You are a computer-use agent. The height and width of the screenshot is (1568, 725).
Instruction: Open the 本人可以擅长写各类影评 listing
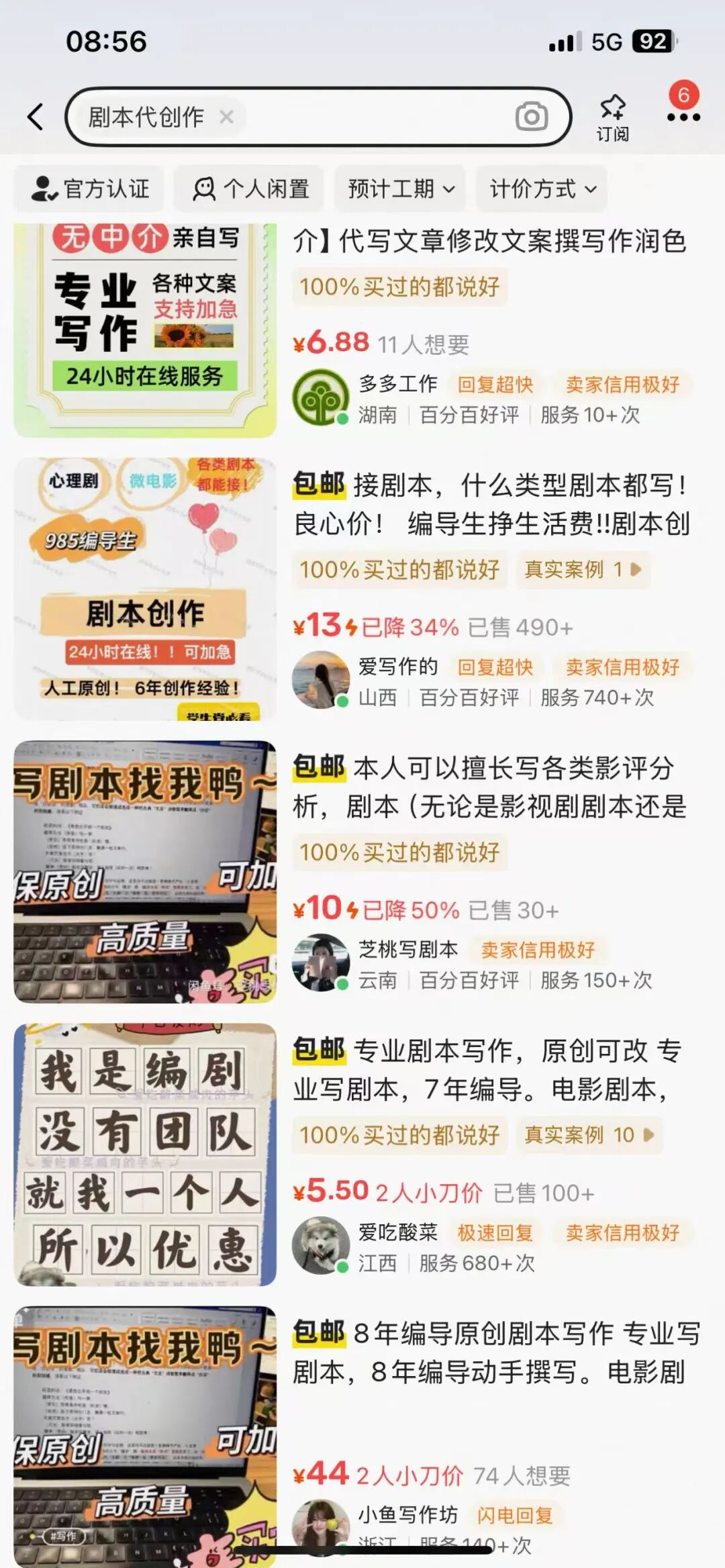click(490, 787)
